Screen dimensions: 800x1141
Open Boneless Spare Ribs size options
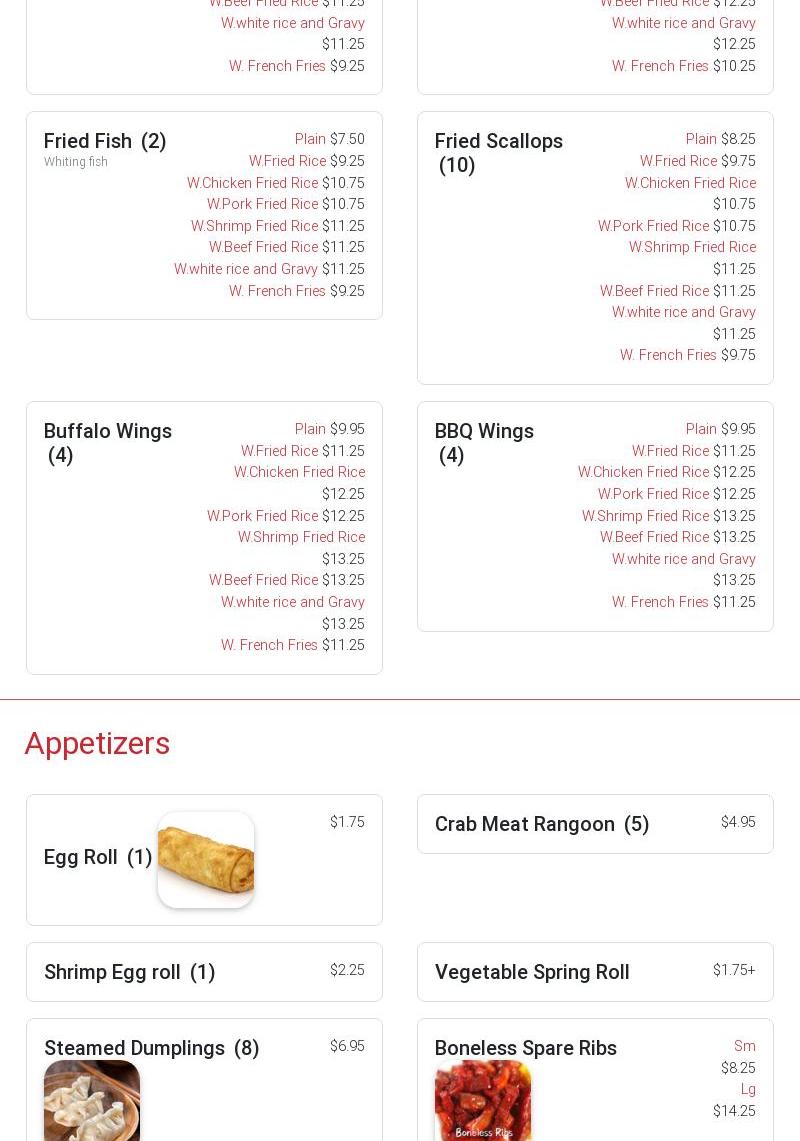point(526,1048)
